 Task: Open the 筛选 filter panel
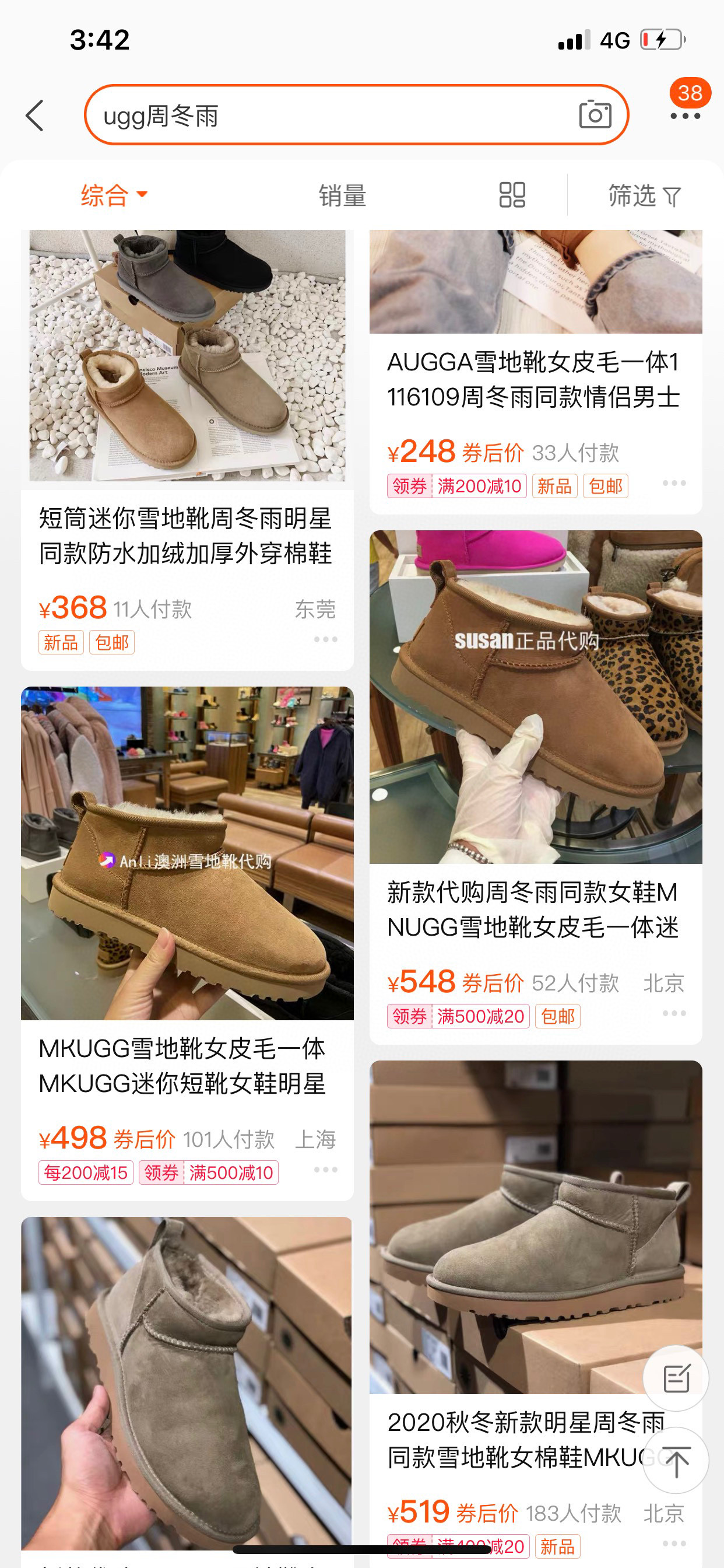[644, 195]
